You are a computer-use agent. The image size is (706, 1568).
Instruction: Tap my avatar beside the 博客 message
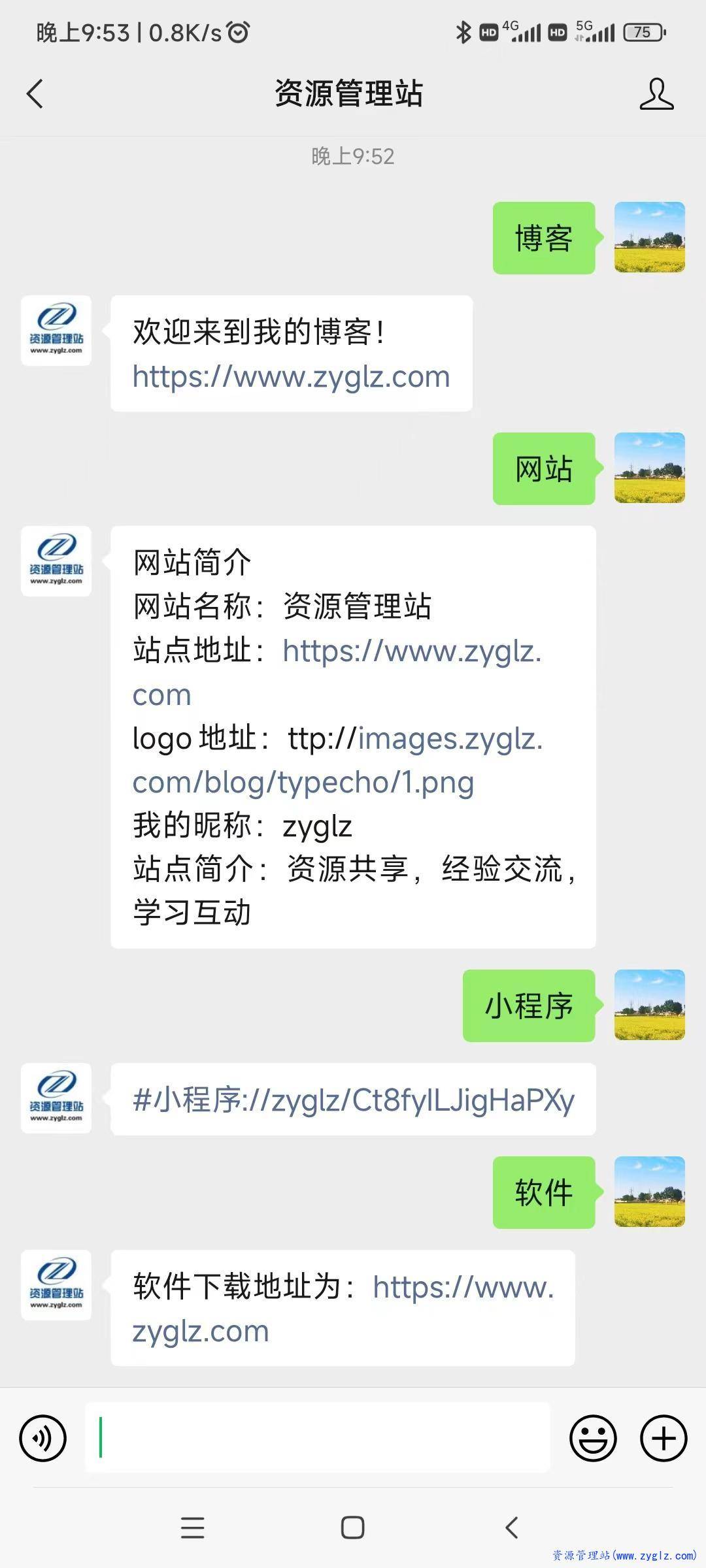(649, 237)
